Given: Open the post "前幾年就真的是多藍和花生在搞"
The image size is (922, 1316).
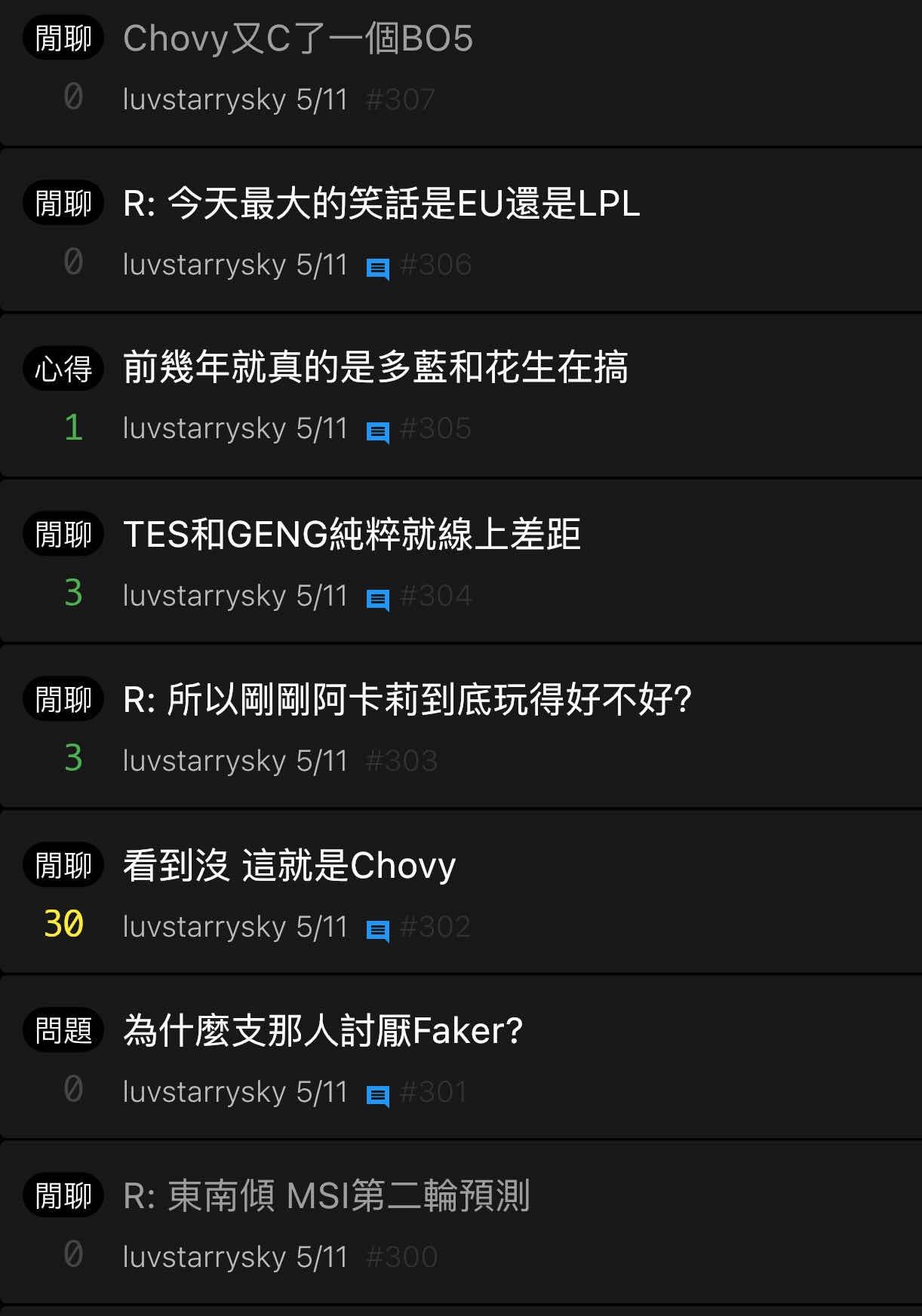Looking at the screenshot, I should pos(375,368).
